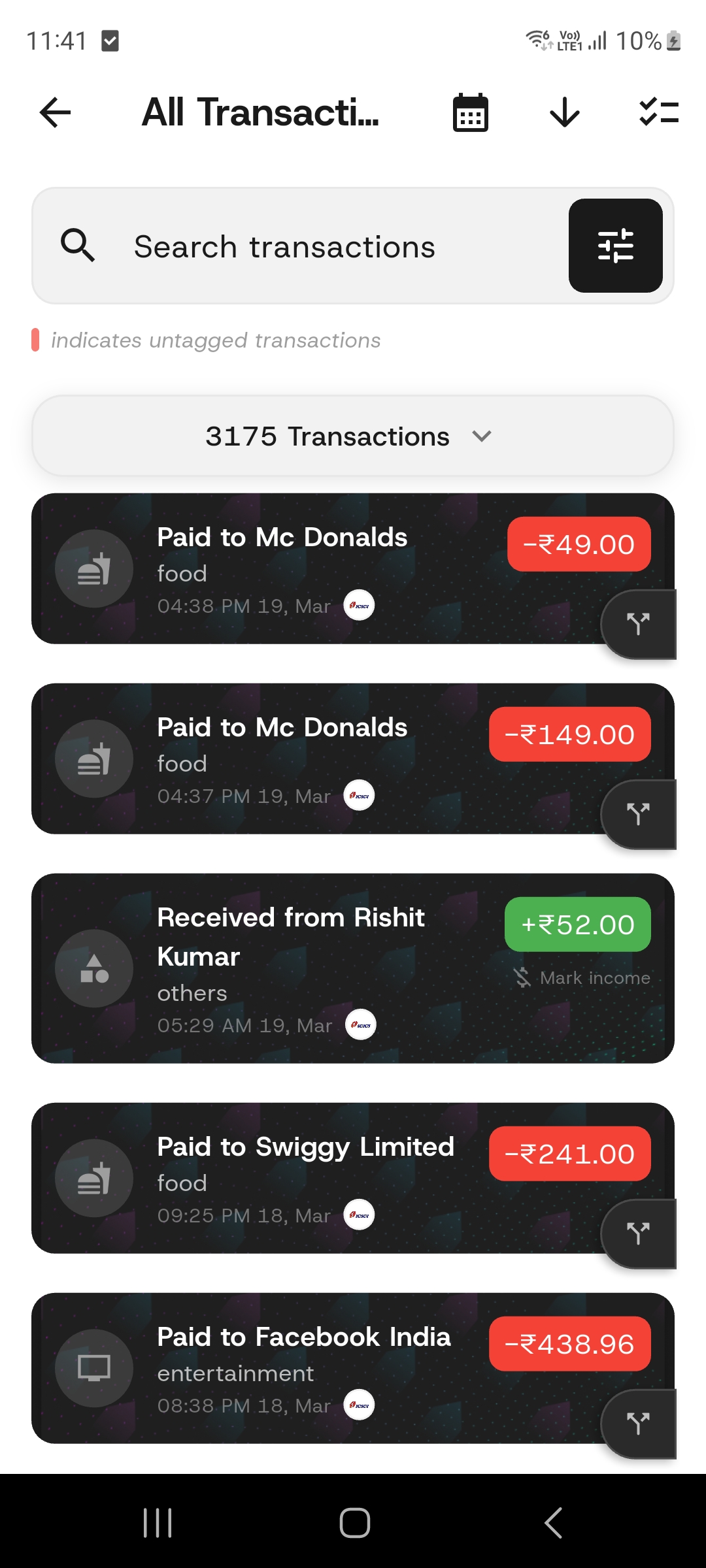Screen dimensions: 706x1568
Task: Tap the split icon on the Swiggy transaction
Action: [x=637, y=1231]
